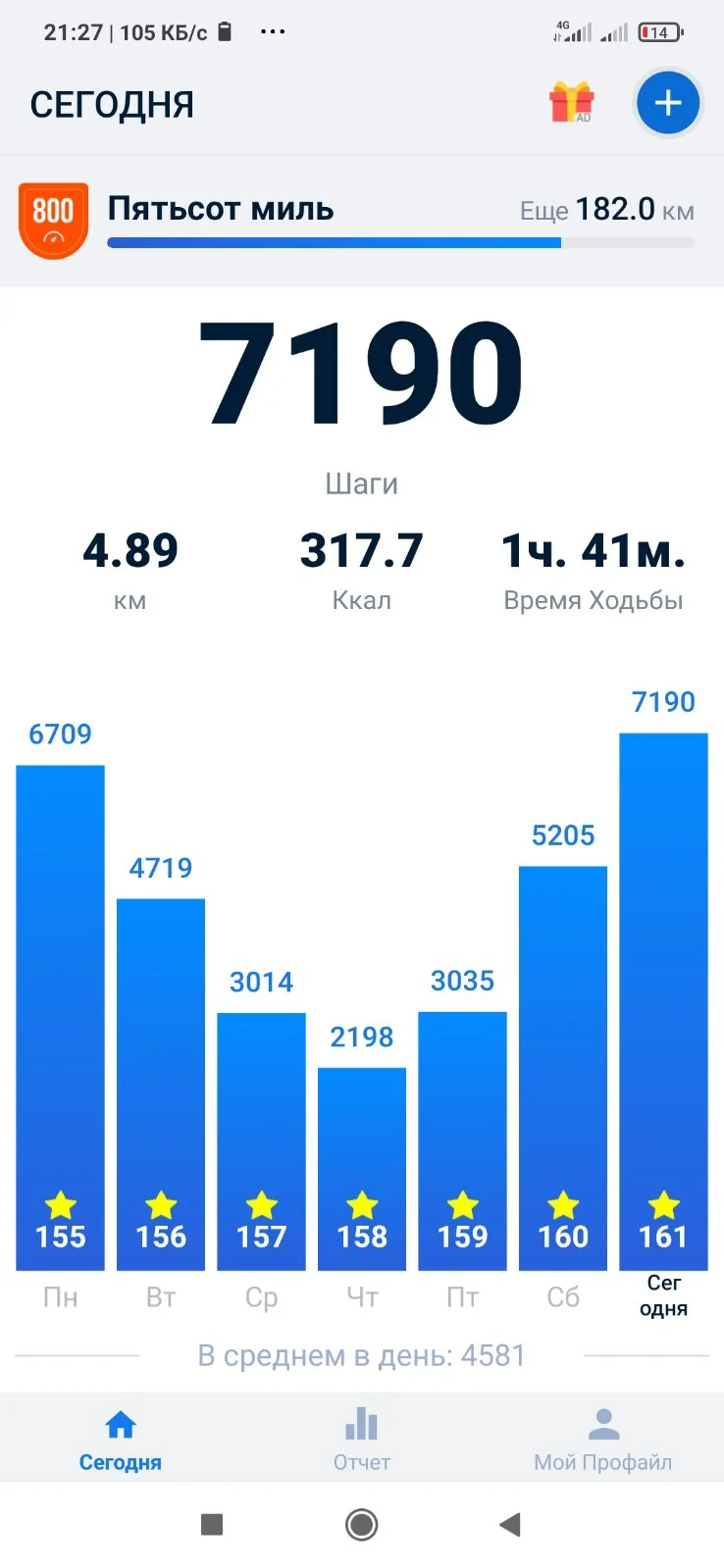Select Tuesday's bar showing 4719 steps
The image size is (724, 1568).
pyautogui.click(x=161, y=1083)
